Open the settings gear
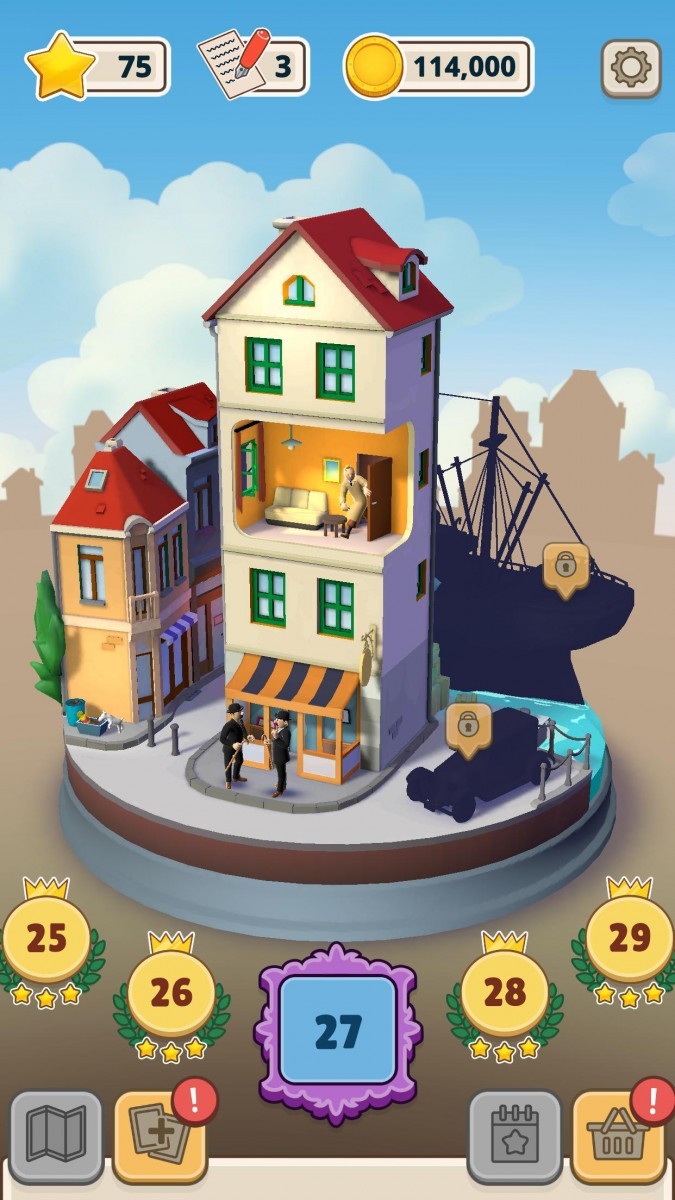Image resolution: width=675 pixels, height=1200 pixels. point(631,68)
